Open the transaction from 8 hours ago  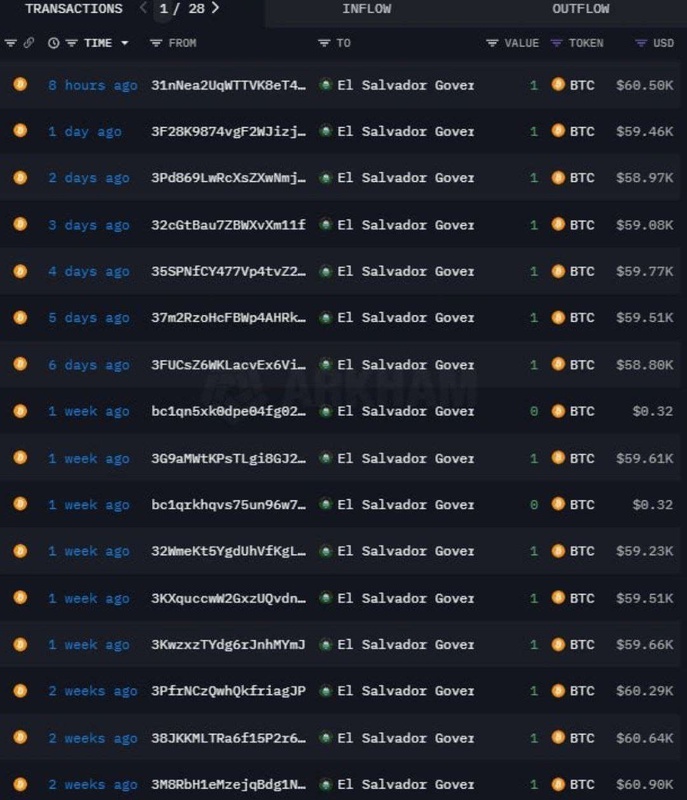tap(93, 85)
